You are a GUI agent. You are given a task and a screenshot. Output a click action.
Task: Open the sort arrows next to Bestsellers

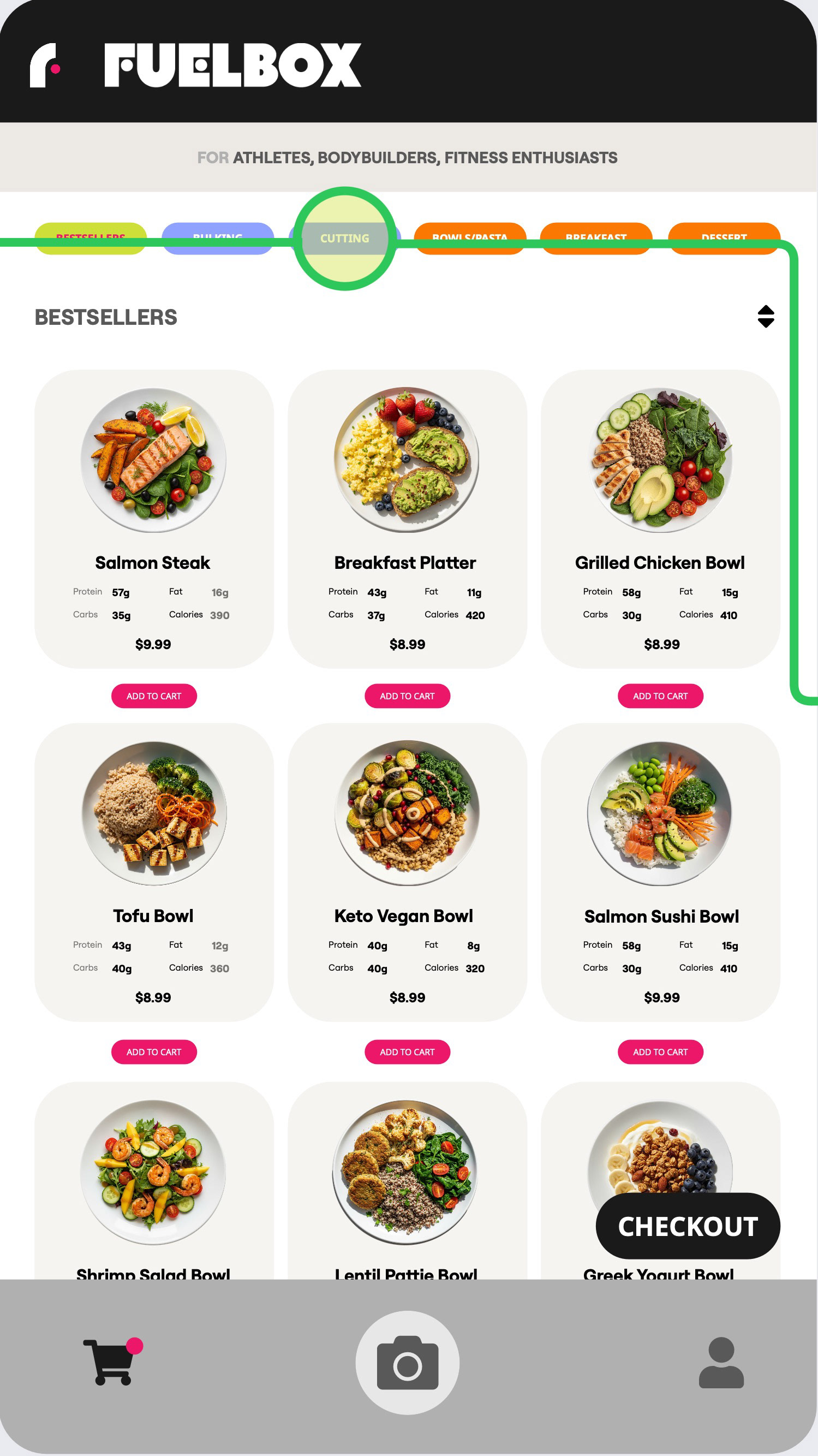coord(766,317)
